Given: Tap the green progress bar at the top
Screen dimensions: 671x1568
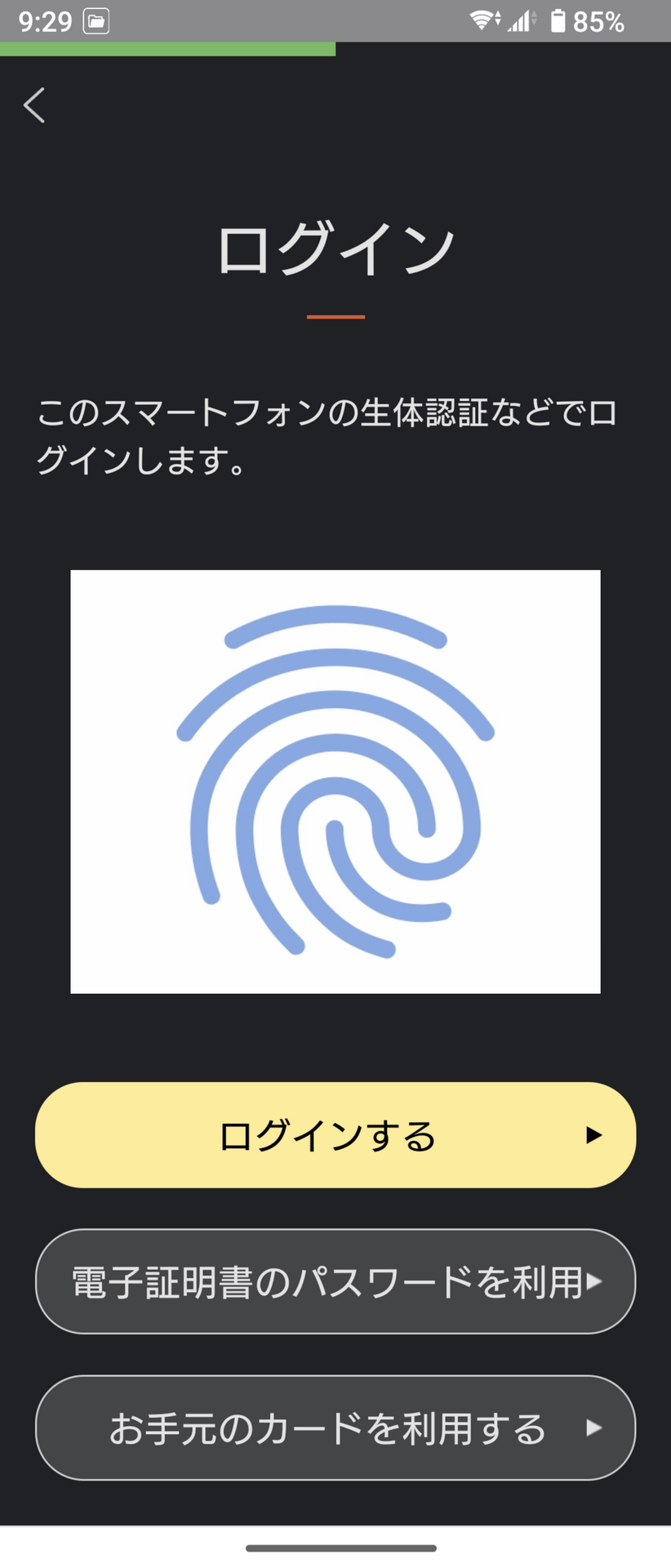Looking at the screenshot, I should coord(167,49).
